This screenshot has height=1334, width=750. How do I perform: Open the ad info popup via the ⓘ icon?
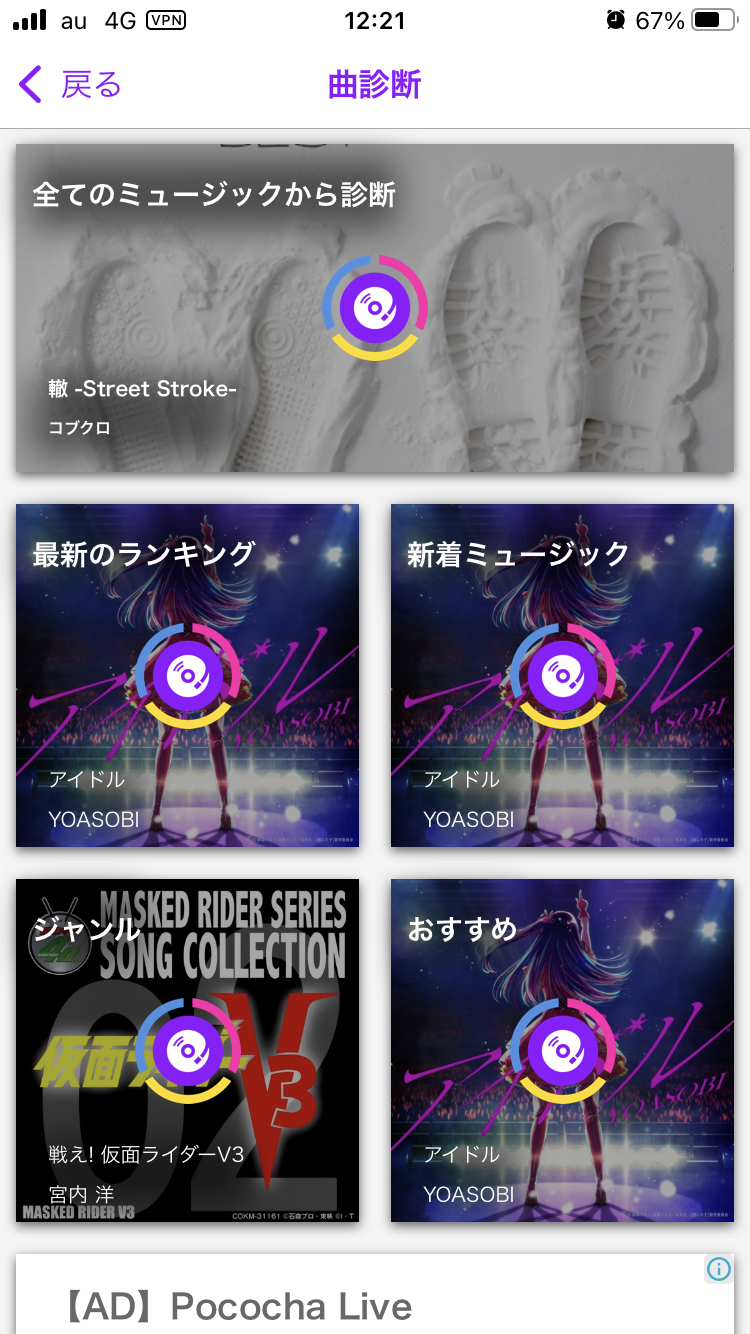click(717, 1269)
